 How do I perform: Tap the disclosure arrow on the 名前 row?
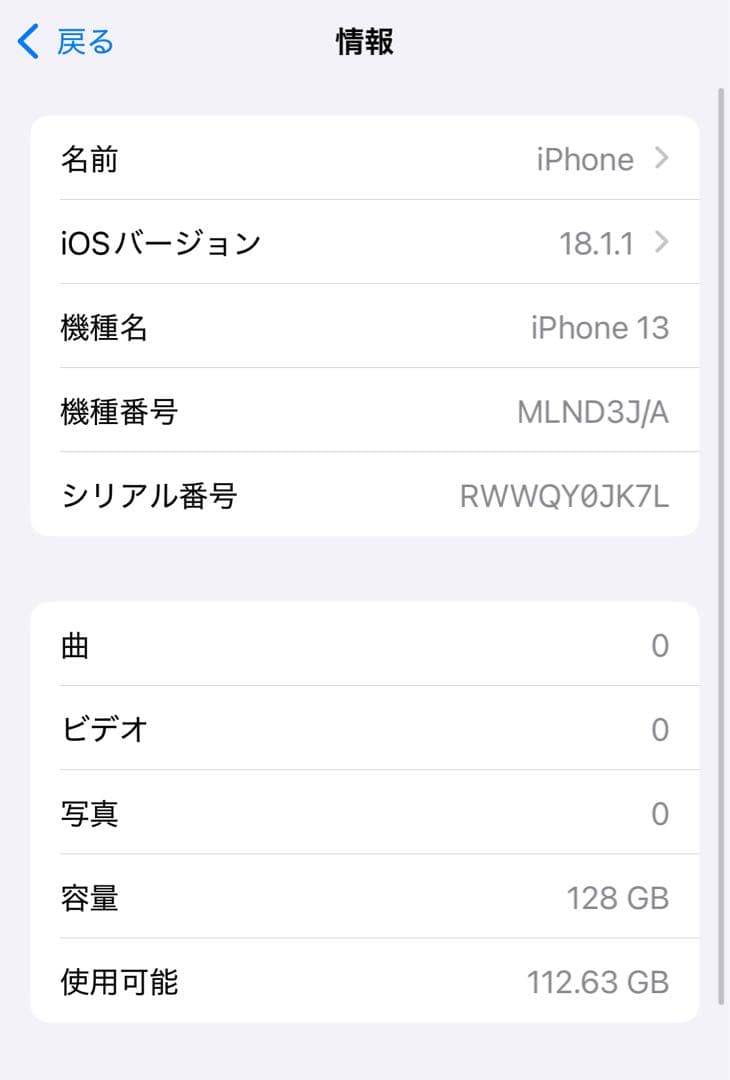click(x=660, y=159)
